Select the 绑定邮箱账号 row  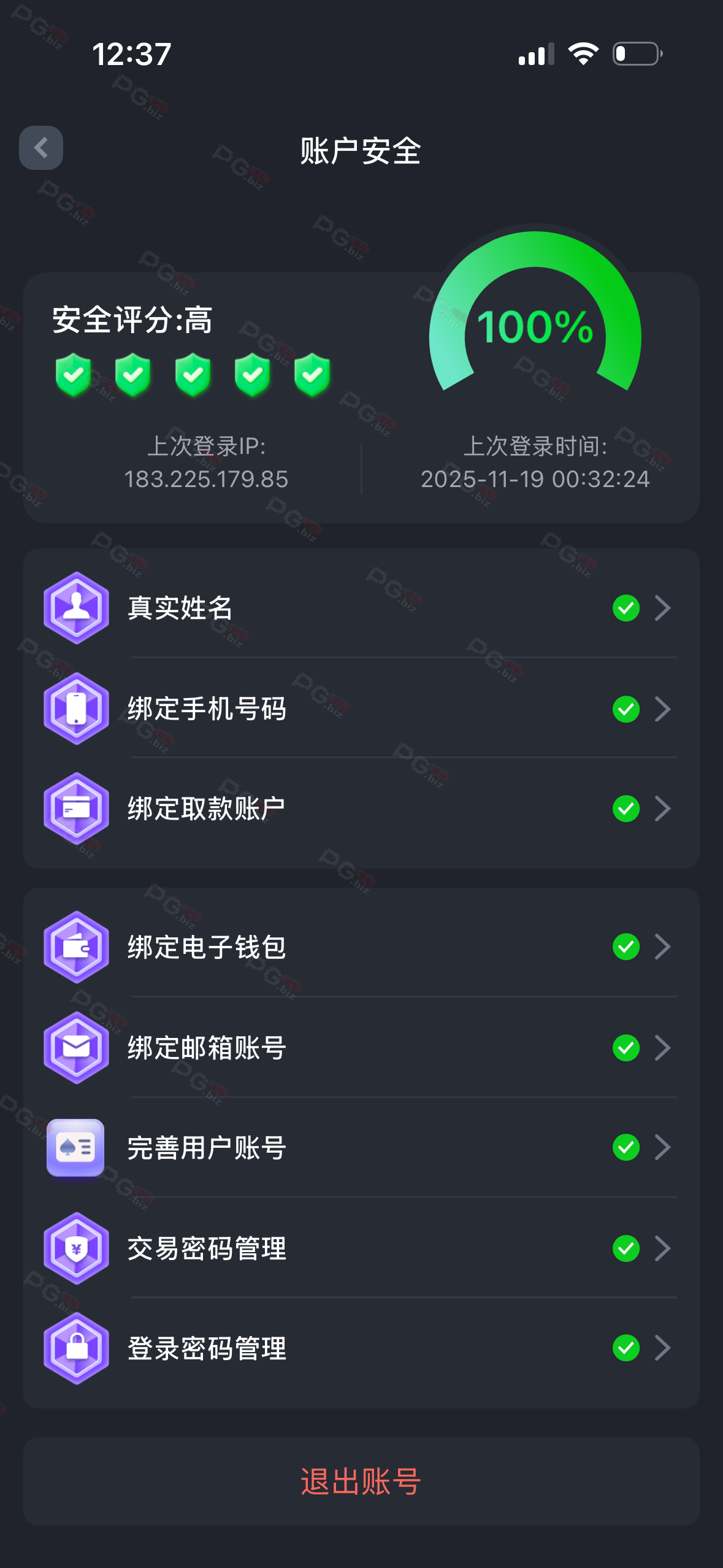(361, 1047)
